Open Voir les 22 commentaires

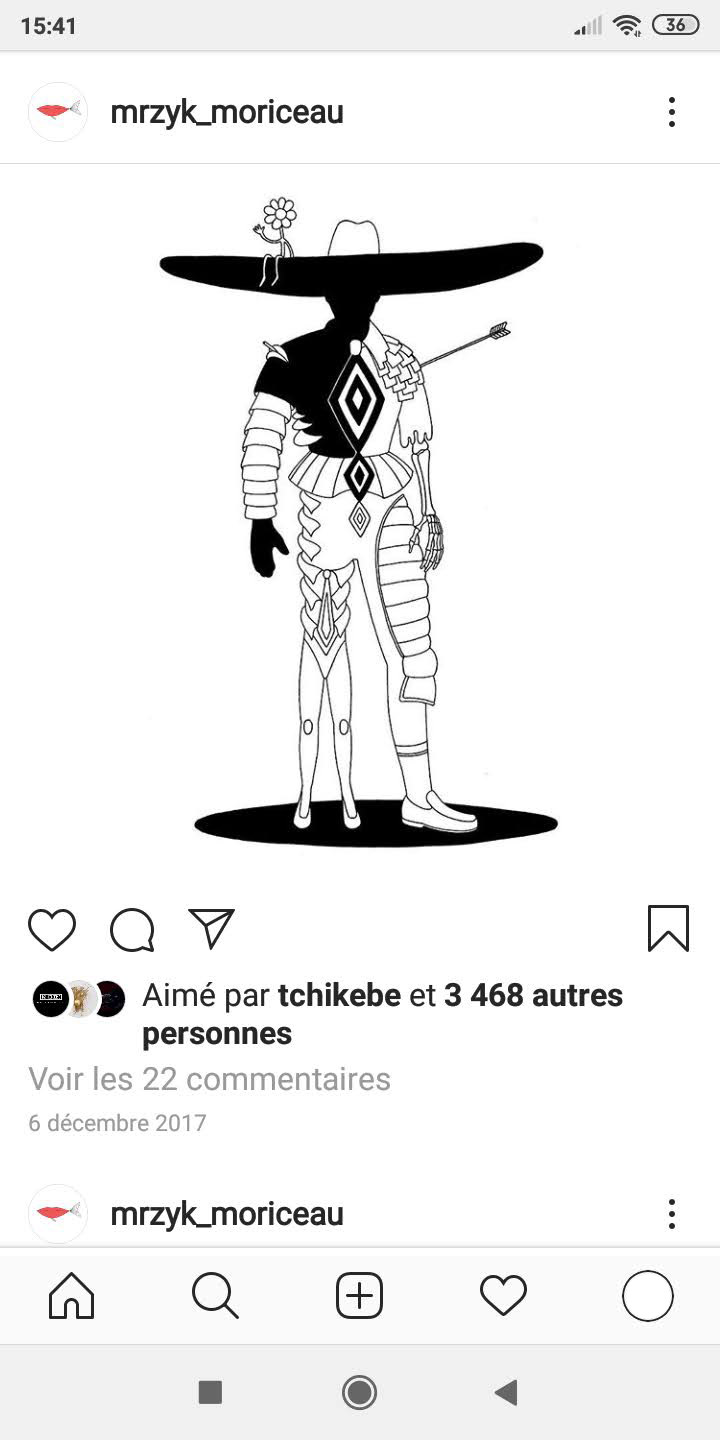click(x=209, y=1079)
